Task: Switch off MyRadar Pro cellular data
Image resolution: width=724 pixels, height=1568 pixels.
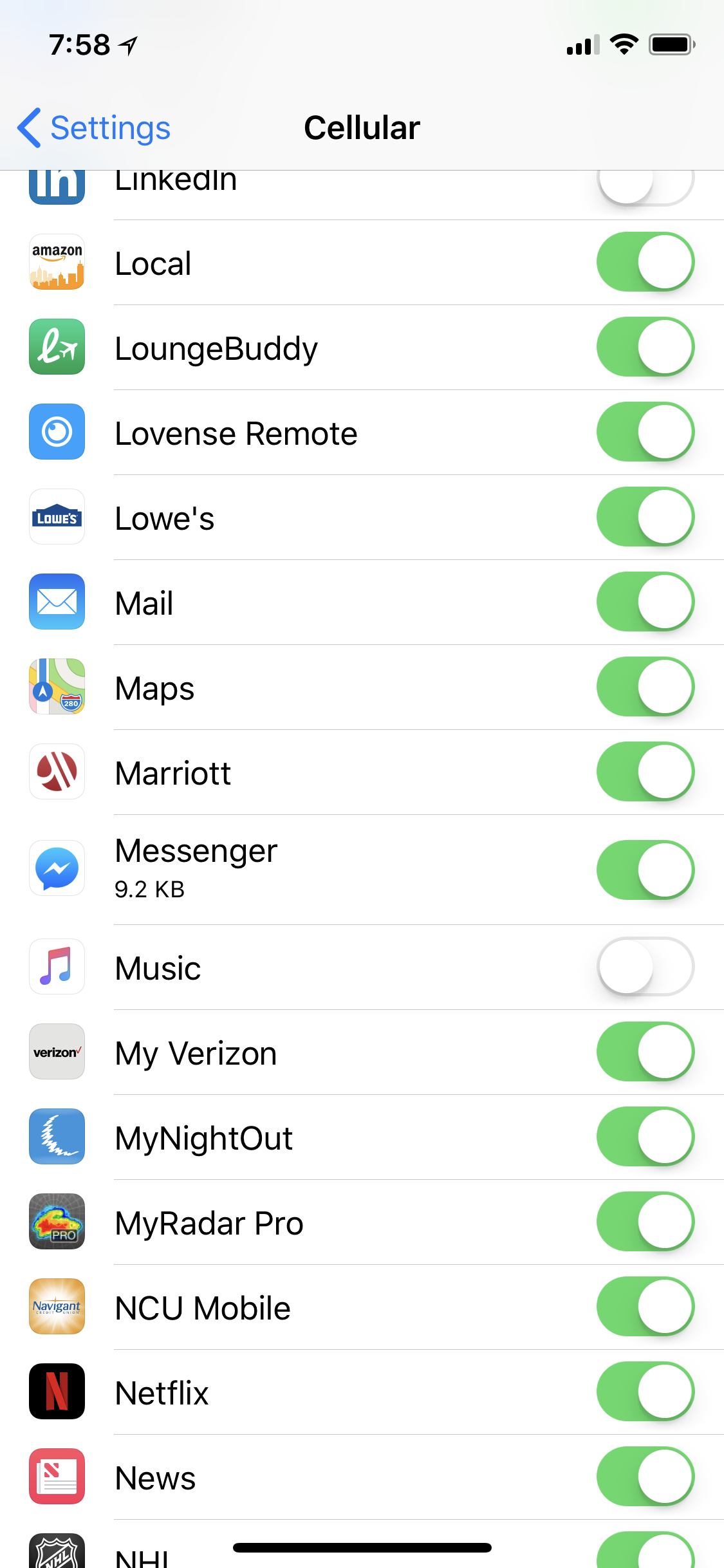Action: coord(645,1222)
